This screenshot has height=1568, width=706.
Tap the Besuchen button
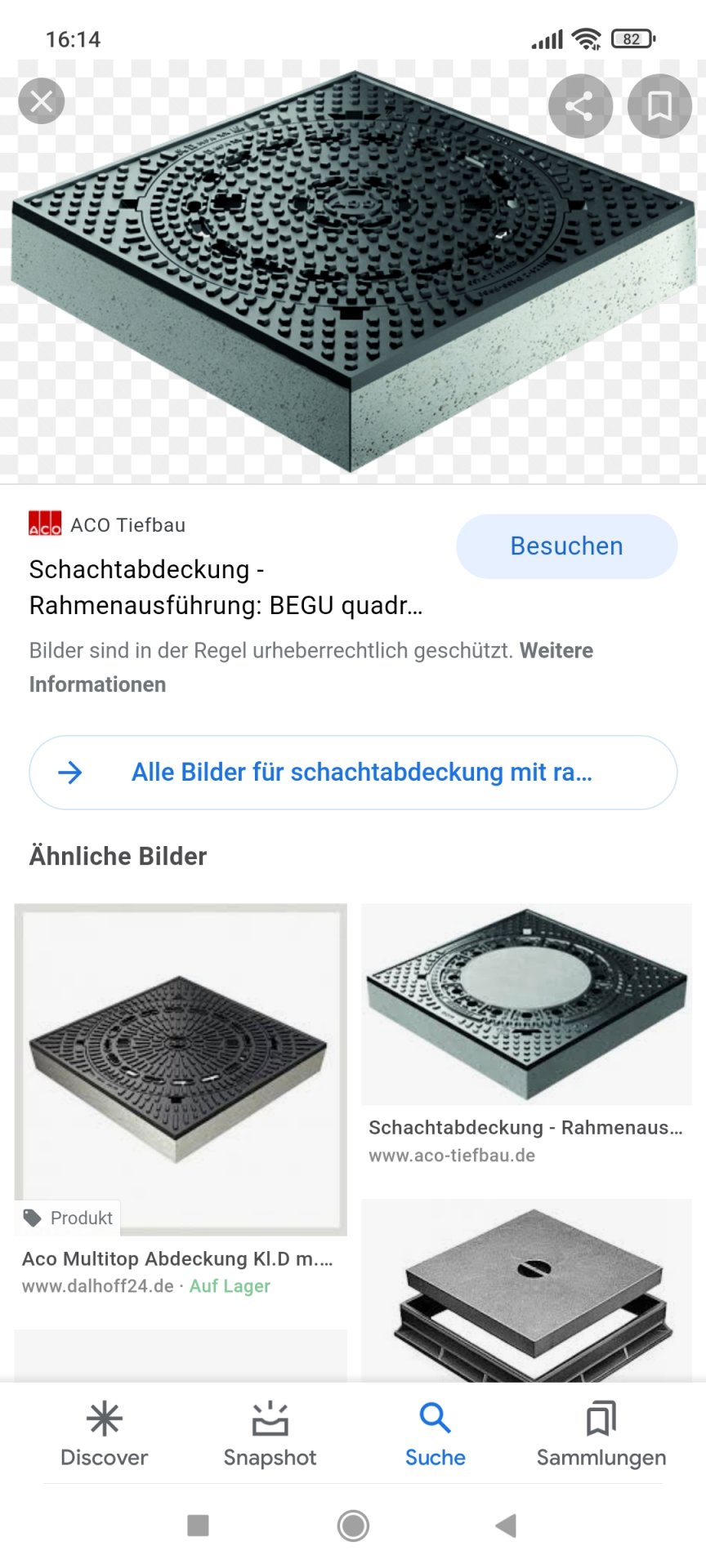pos(566,546)
